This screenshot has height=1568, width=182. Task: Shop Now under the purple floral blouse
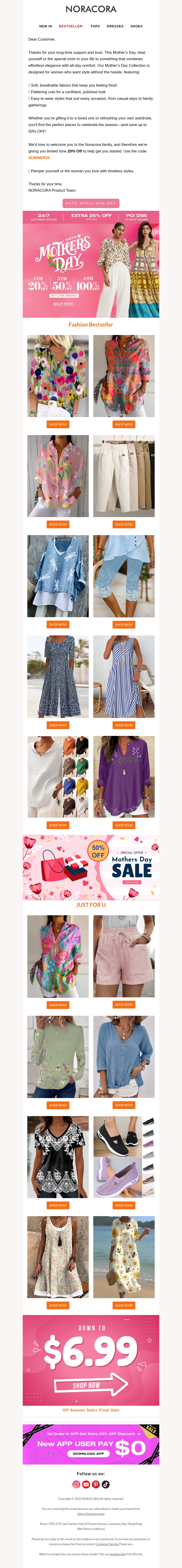[124, 825]
